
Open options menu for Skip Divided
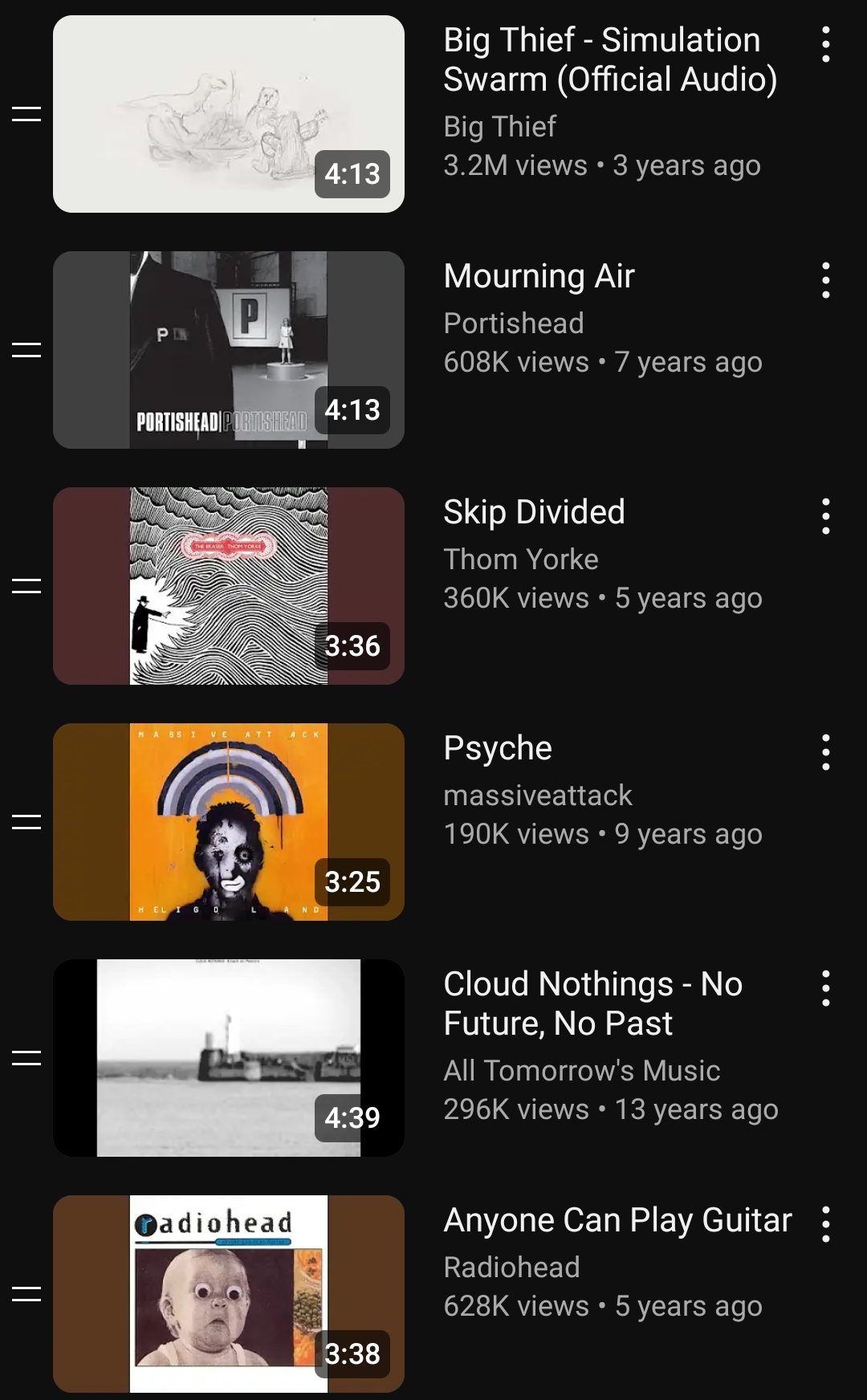[x=825, y=516]
